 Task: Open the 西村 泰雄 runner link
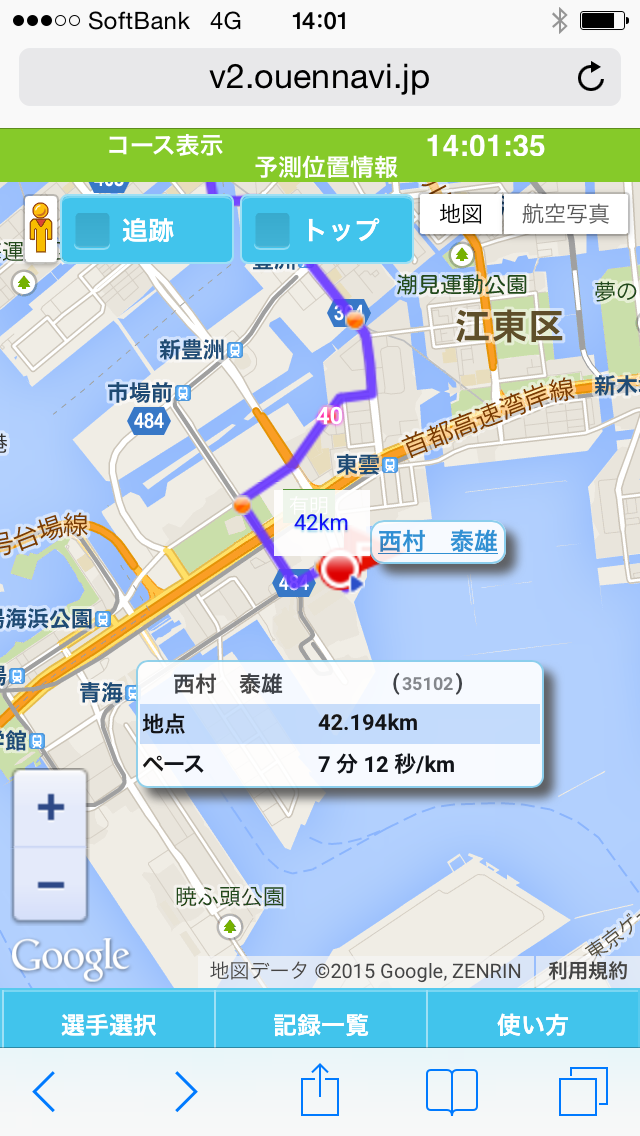[x=438, y=542]
